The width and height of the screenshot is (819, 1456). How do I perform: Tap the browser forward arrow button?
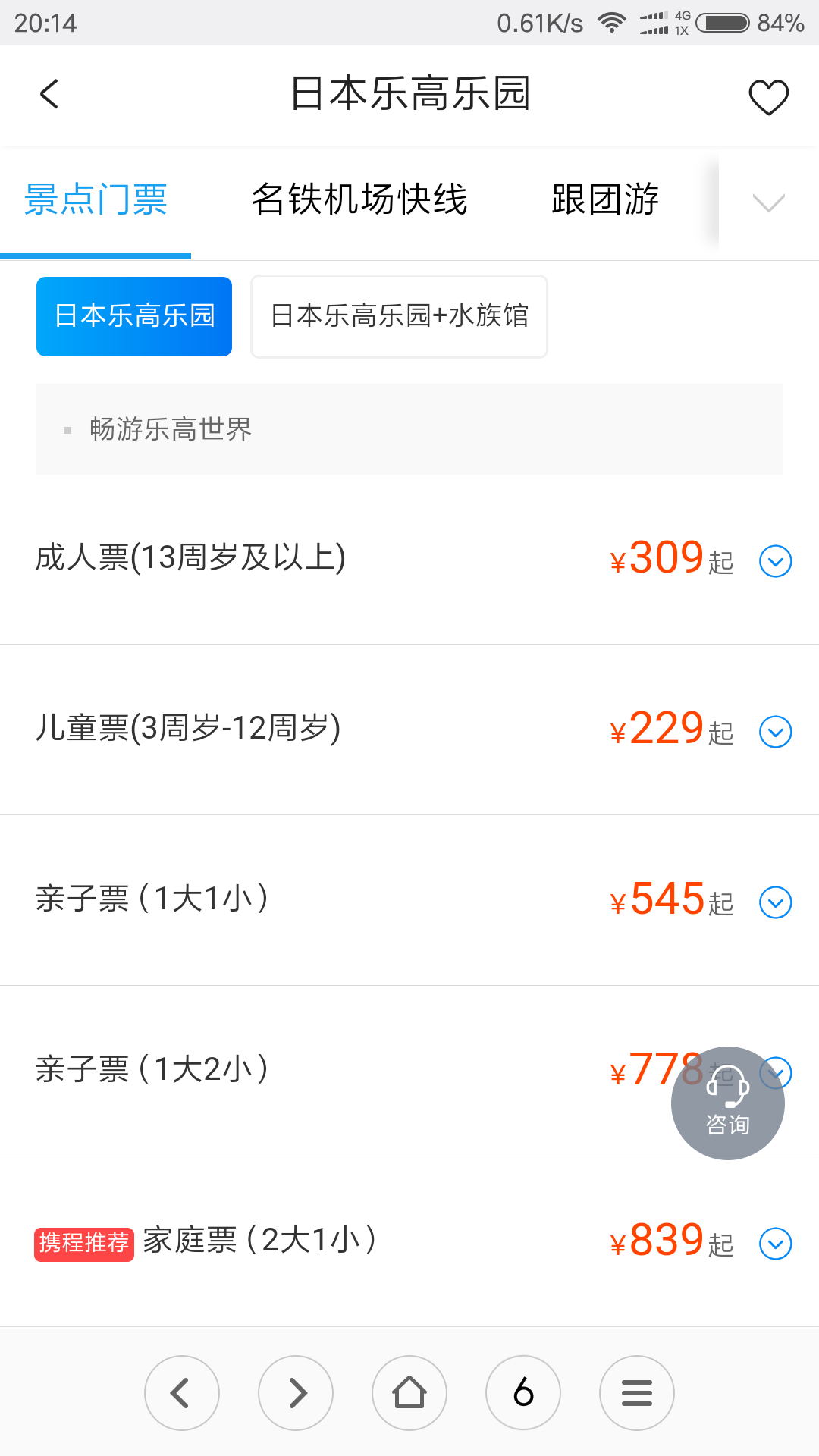(296, 1393)
